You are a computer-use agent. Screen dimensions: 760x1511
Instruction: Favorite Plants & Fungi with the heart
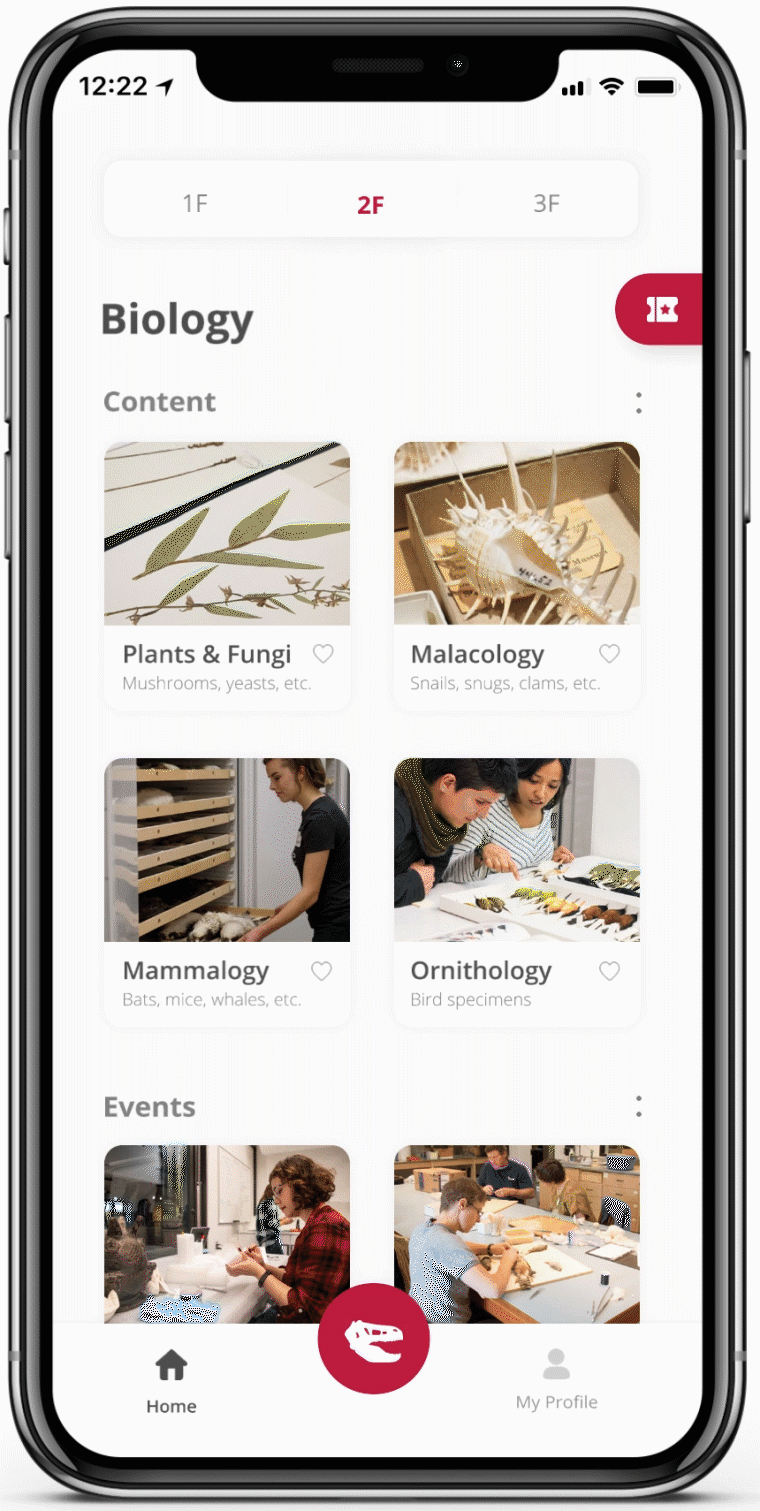point(323,654)
